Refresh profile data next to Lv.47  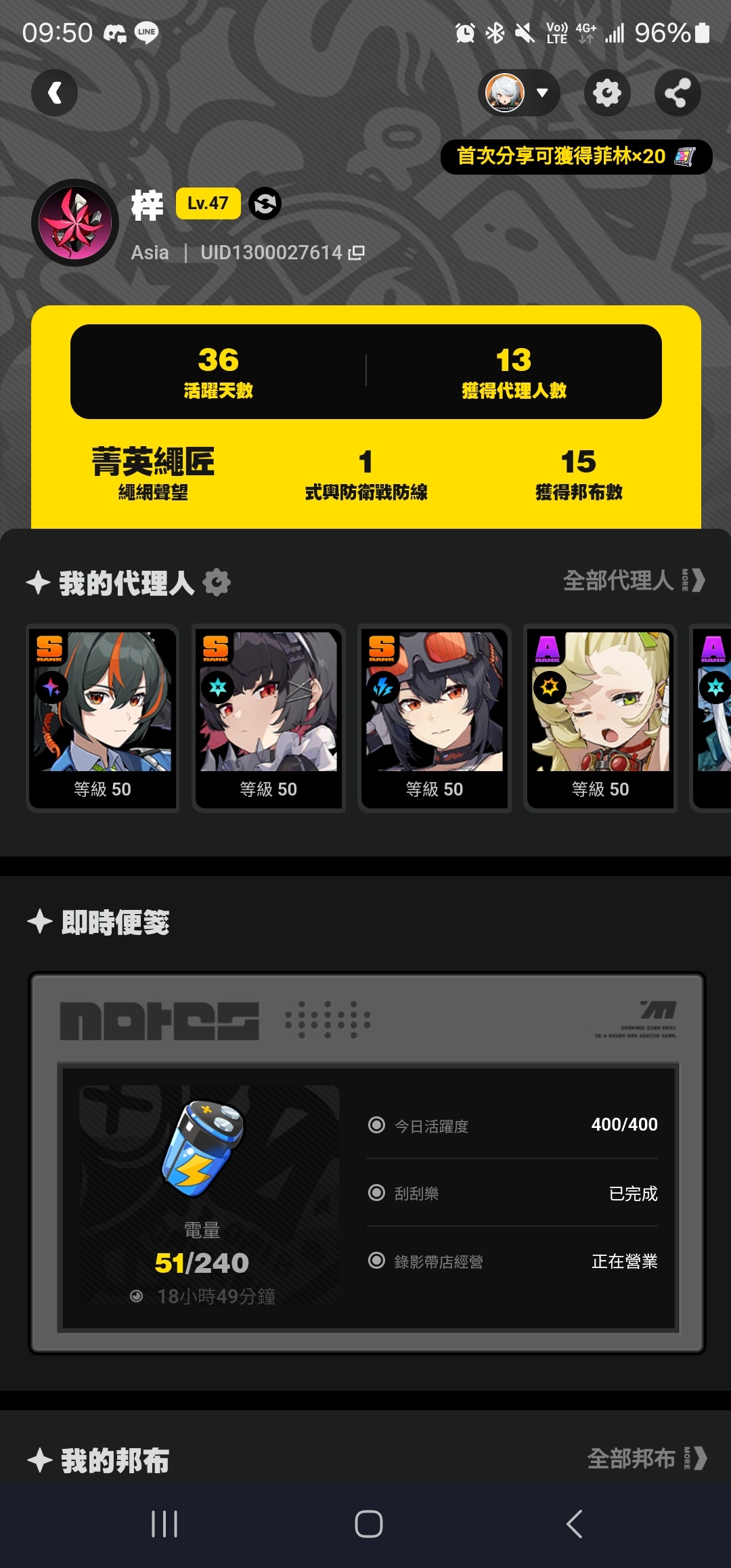click(x=265, y=204)
